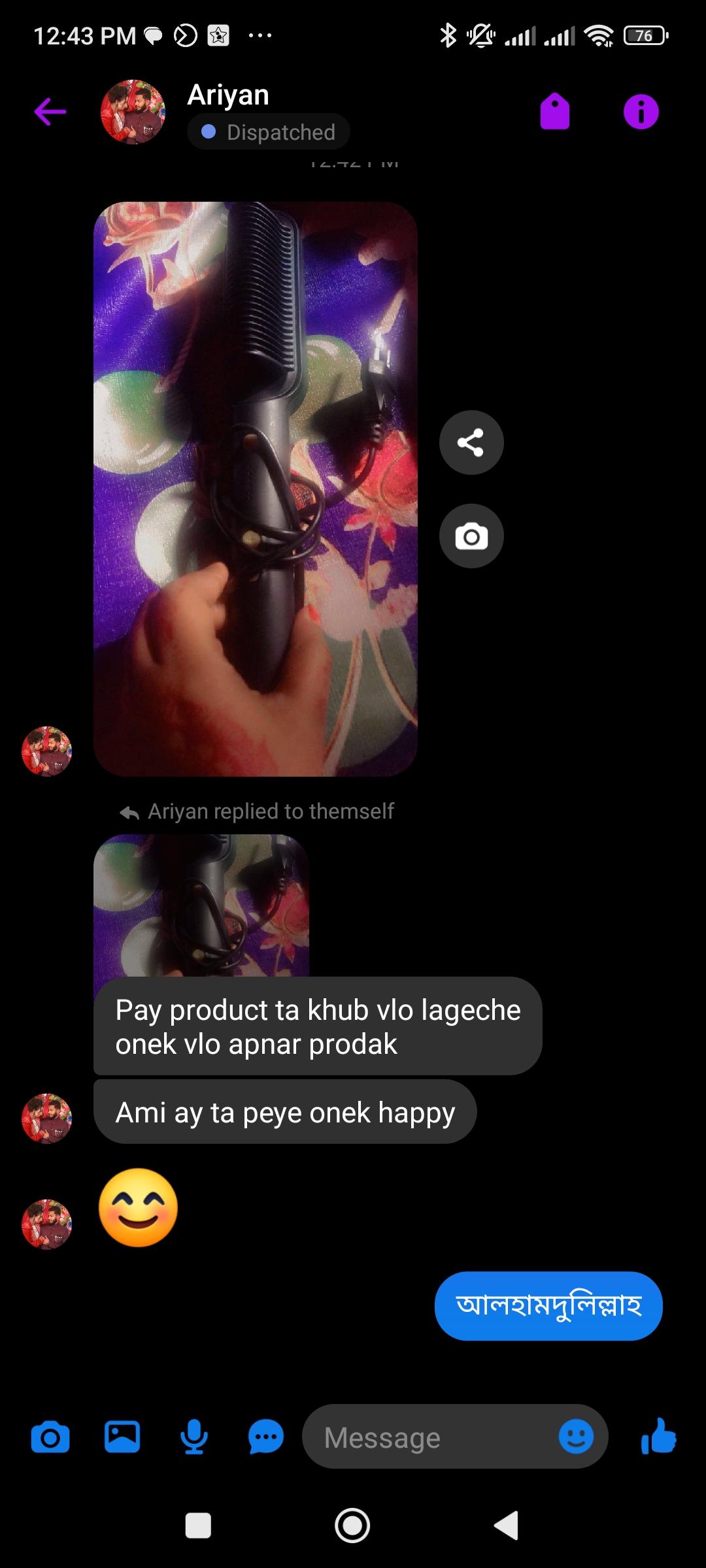The image size is (706, 1568).
Task: Open camera from the message toolbar
Action: tap(50, 1437)
